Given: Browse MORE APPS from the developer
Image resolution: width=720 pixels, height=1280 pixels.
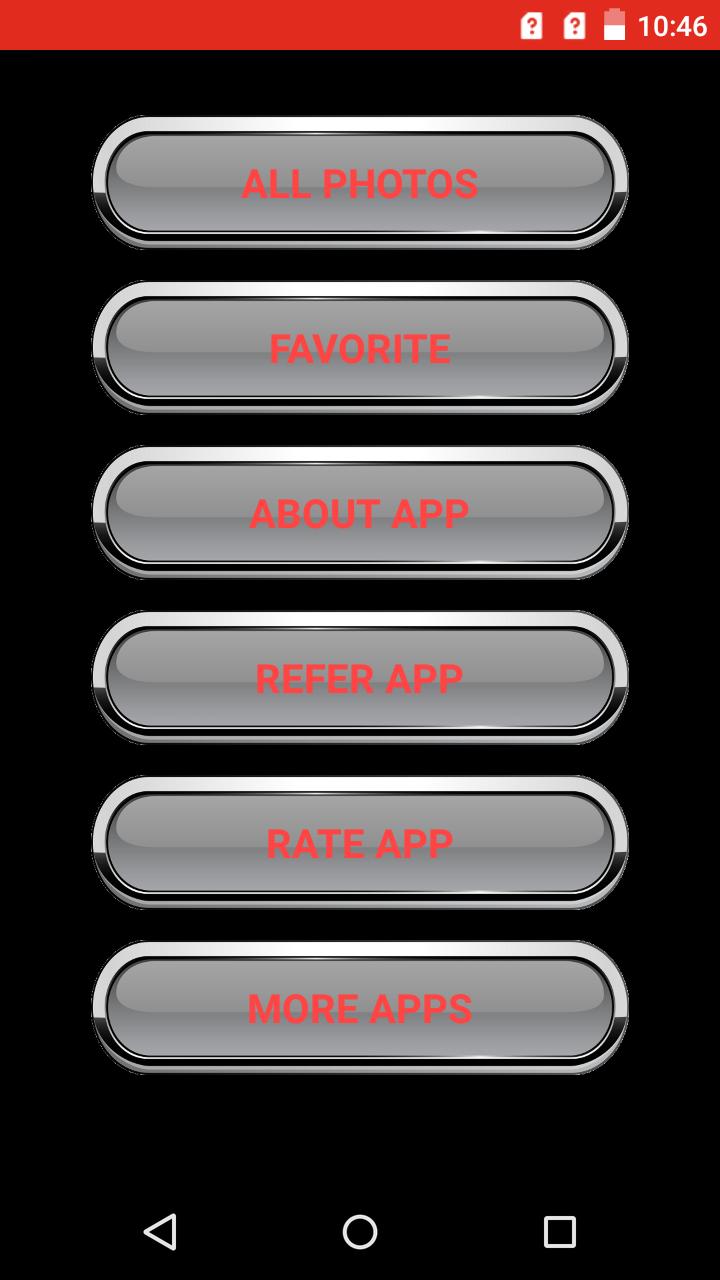Looking at the screenshot, I should point(360,1008).
